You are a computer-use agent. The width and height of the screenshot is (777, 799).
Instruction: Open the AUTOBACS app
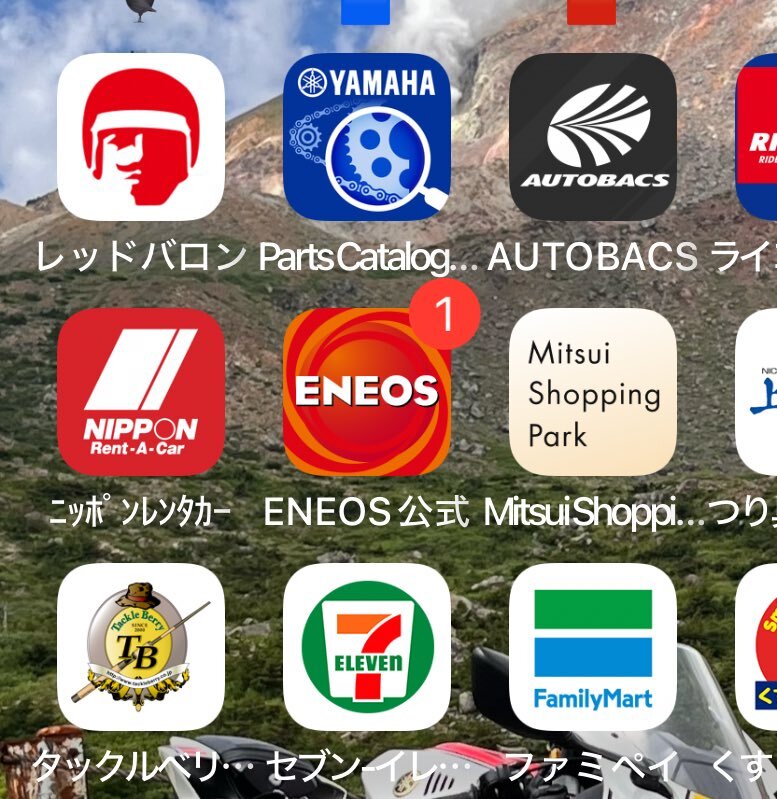coord(593,137)
